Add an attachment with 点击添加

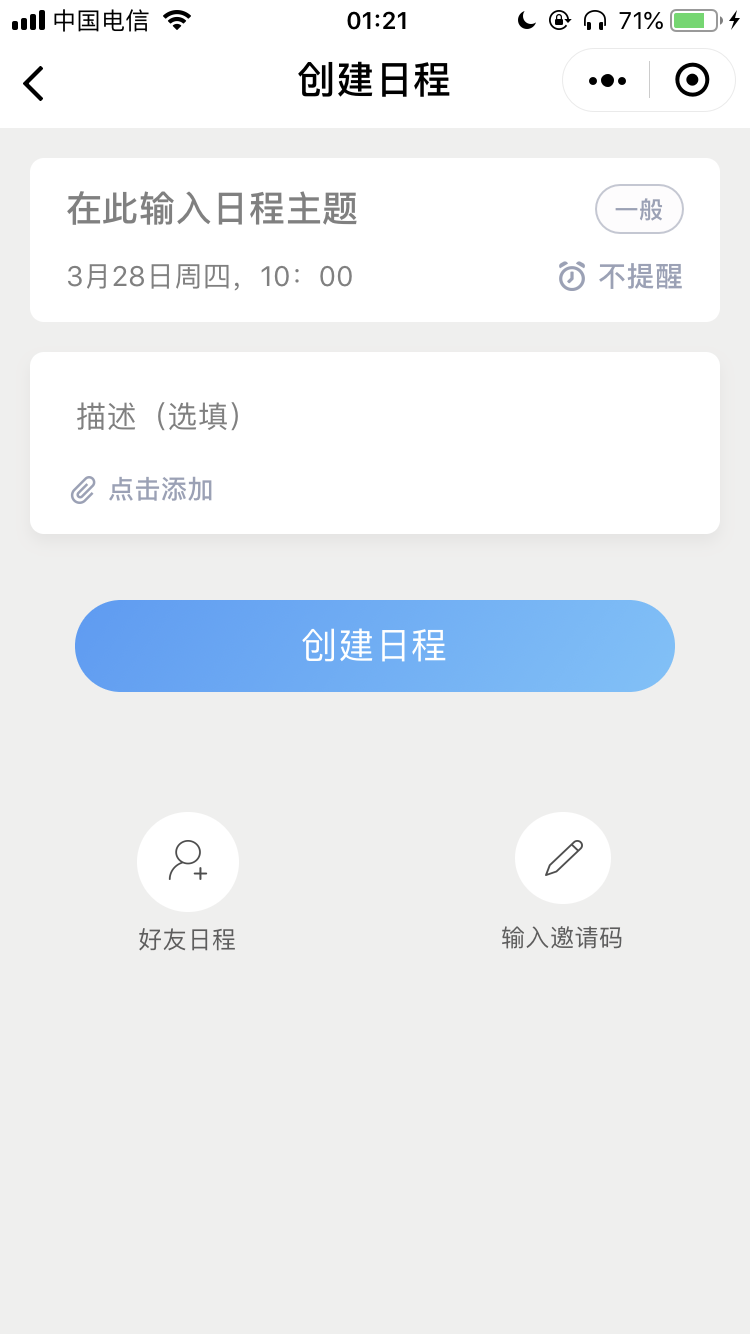pyautogui.click(x=142, y=490)
